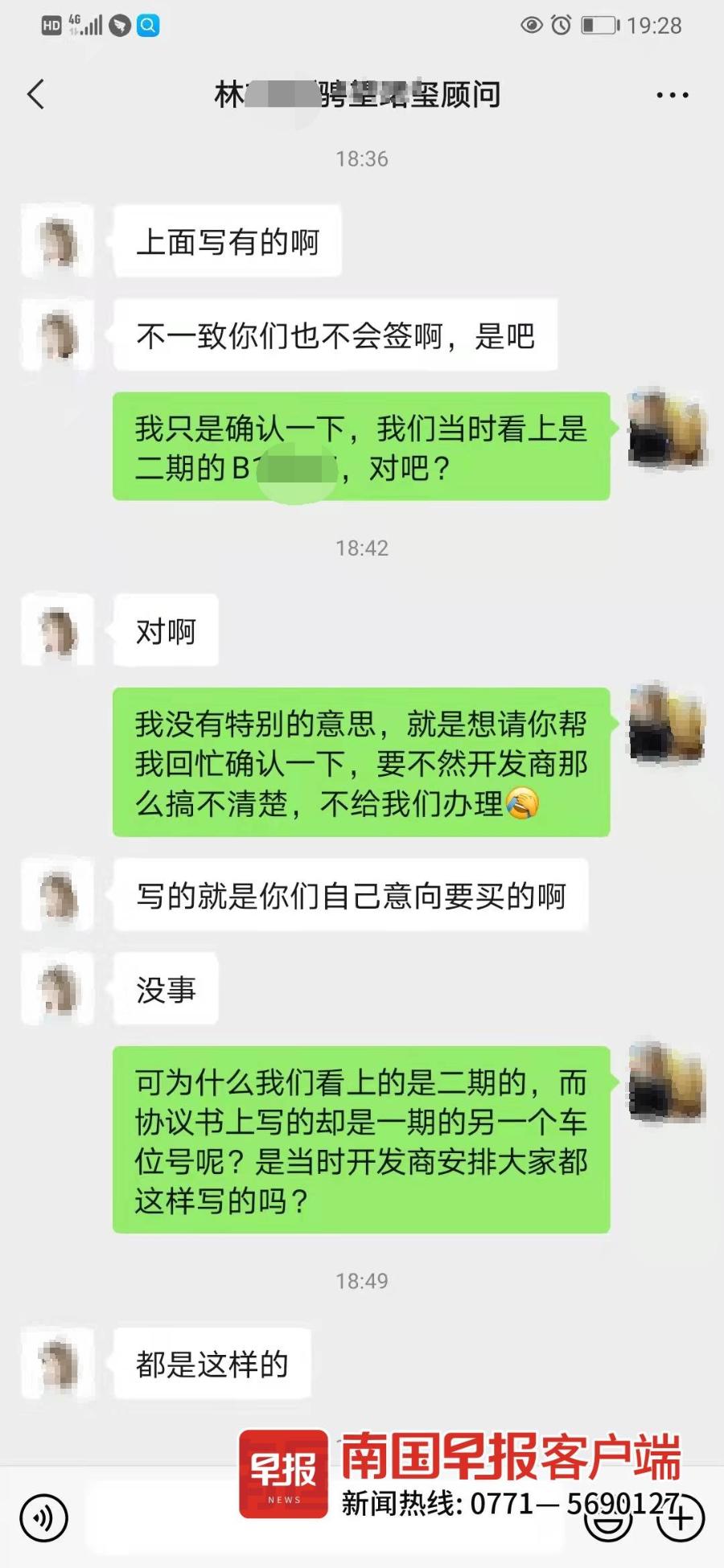724x1568 pixels.
Task: Open own avatar beside "我只是确认一下" message
Action: (x=667, y=428)
